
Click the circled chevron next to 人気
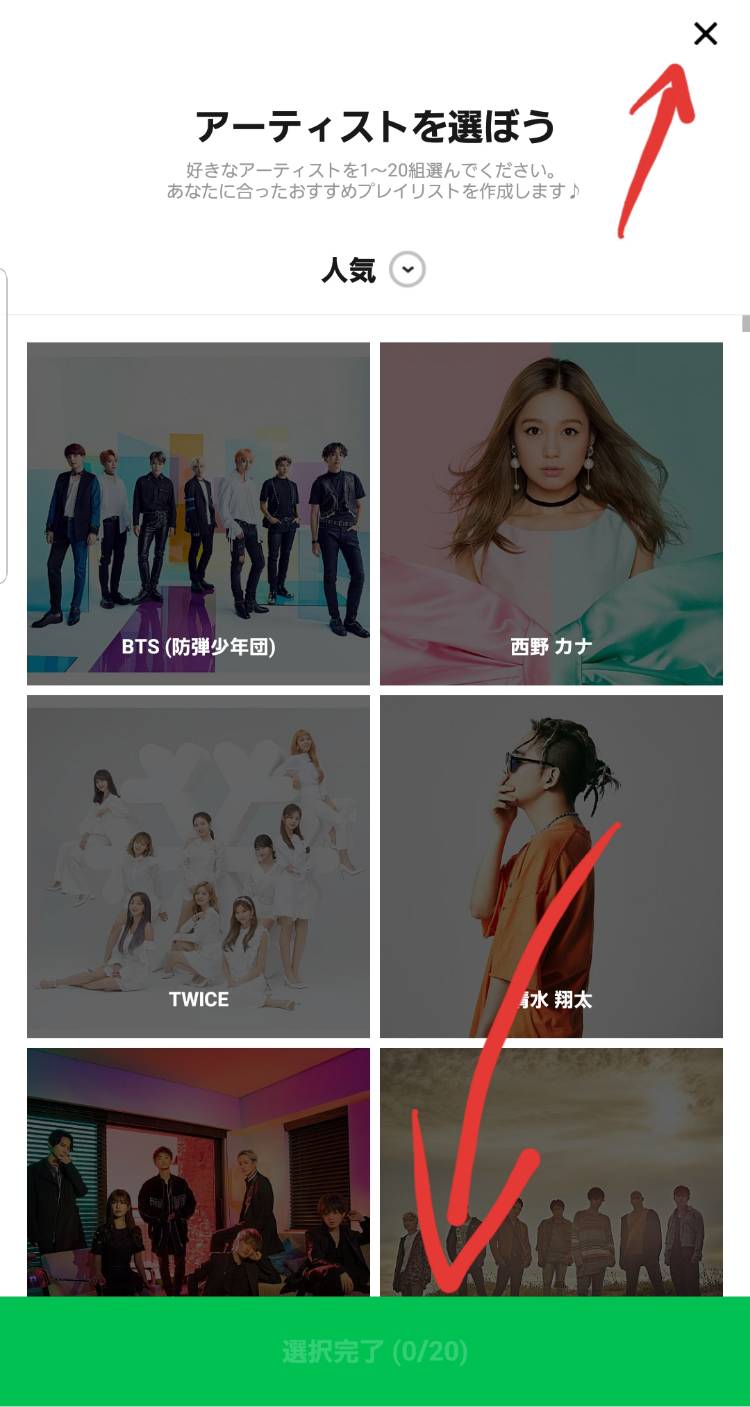(405, 269)
